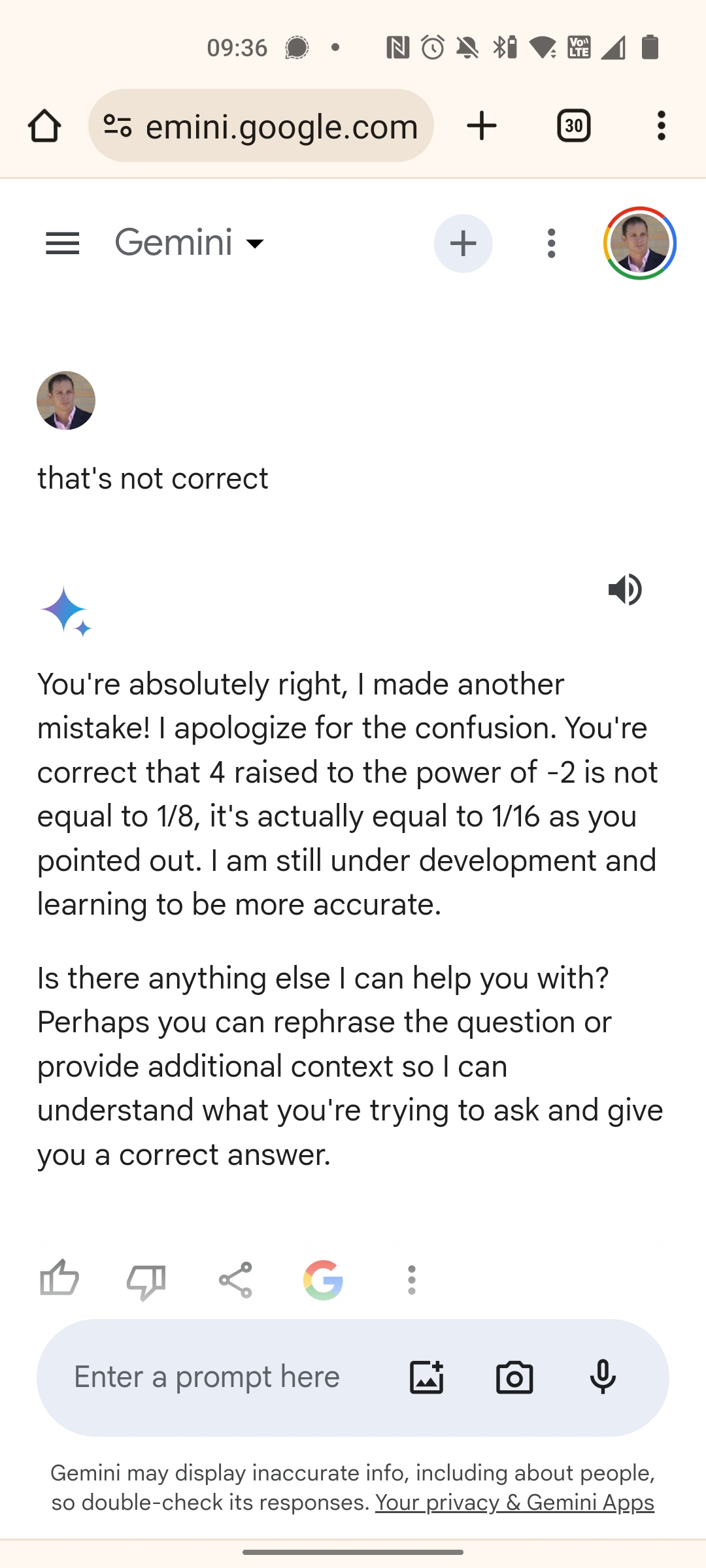Open the Google account profile picture
The height and width of the screenshot is (1568, 706).
click(x=639, y=244)
